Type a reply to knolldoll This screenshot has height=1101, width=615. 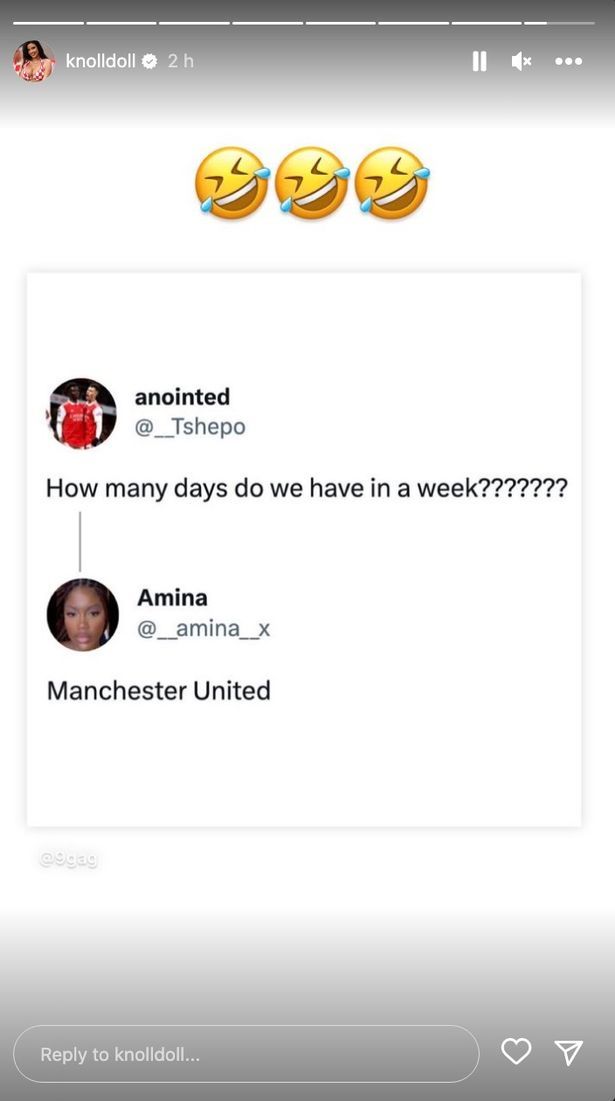246,1054
